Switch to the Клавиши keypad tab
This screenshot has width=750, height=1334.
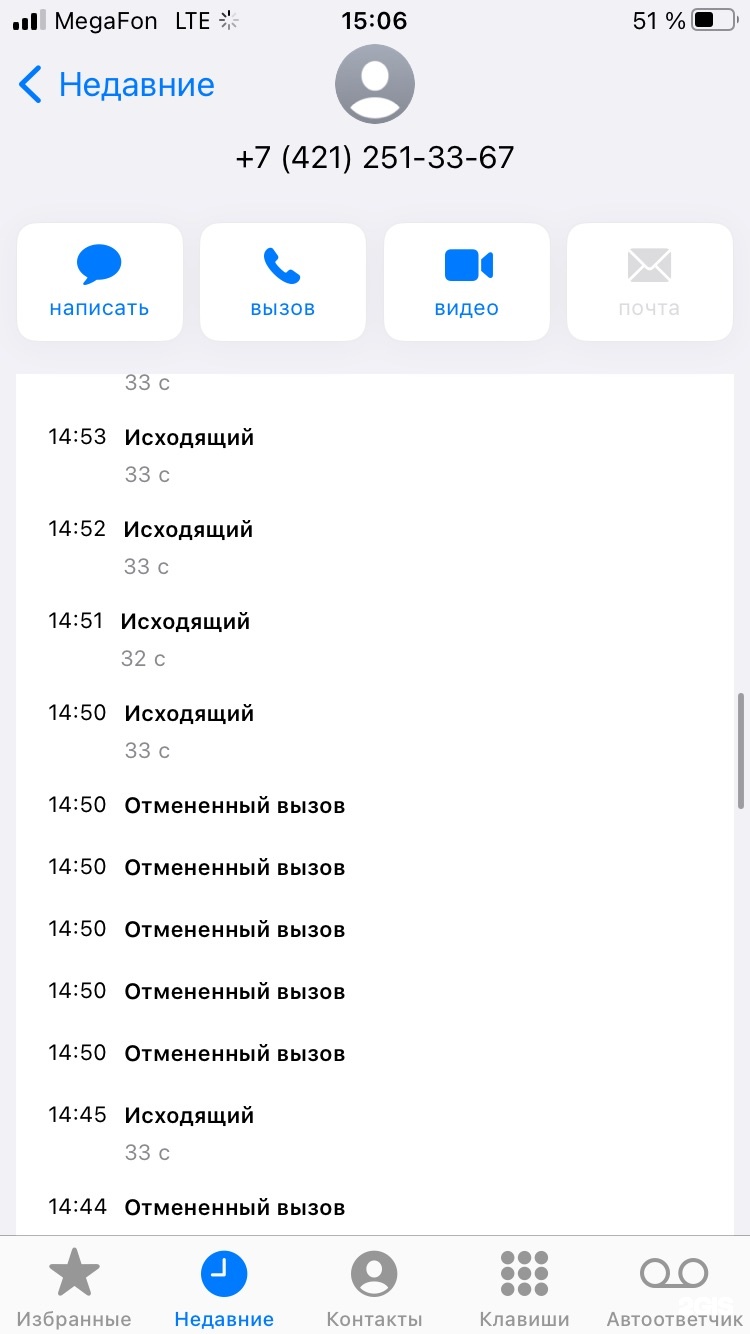pos(524,1289)
